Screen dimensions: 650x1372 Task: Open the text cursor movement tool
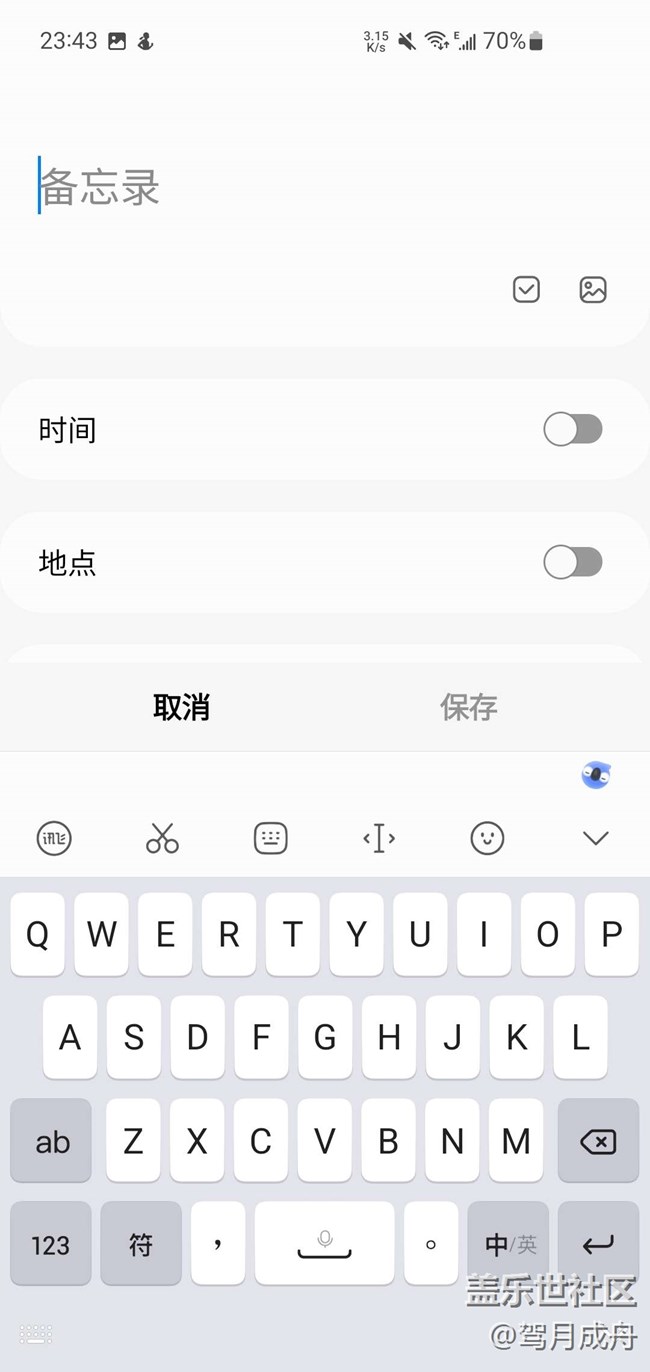coord(379,838)
